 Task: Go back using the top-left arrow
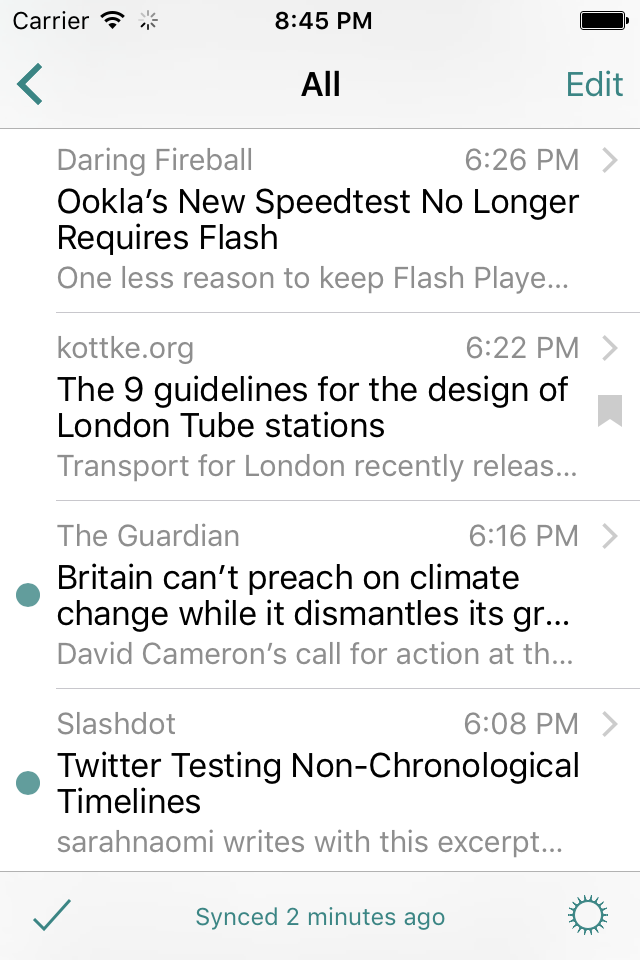30,84
